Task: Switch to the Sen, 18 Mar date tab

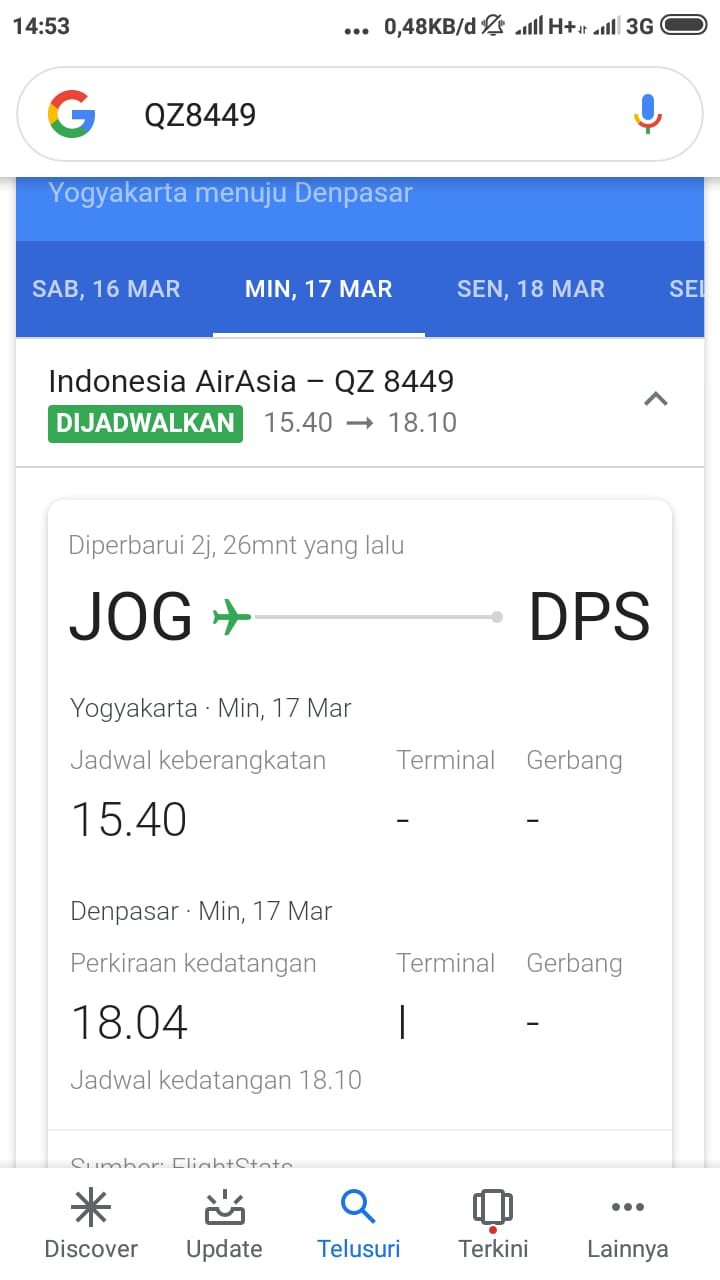Action: 531,289
